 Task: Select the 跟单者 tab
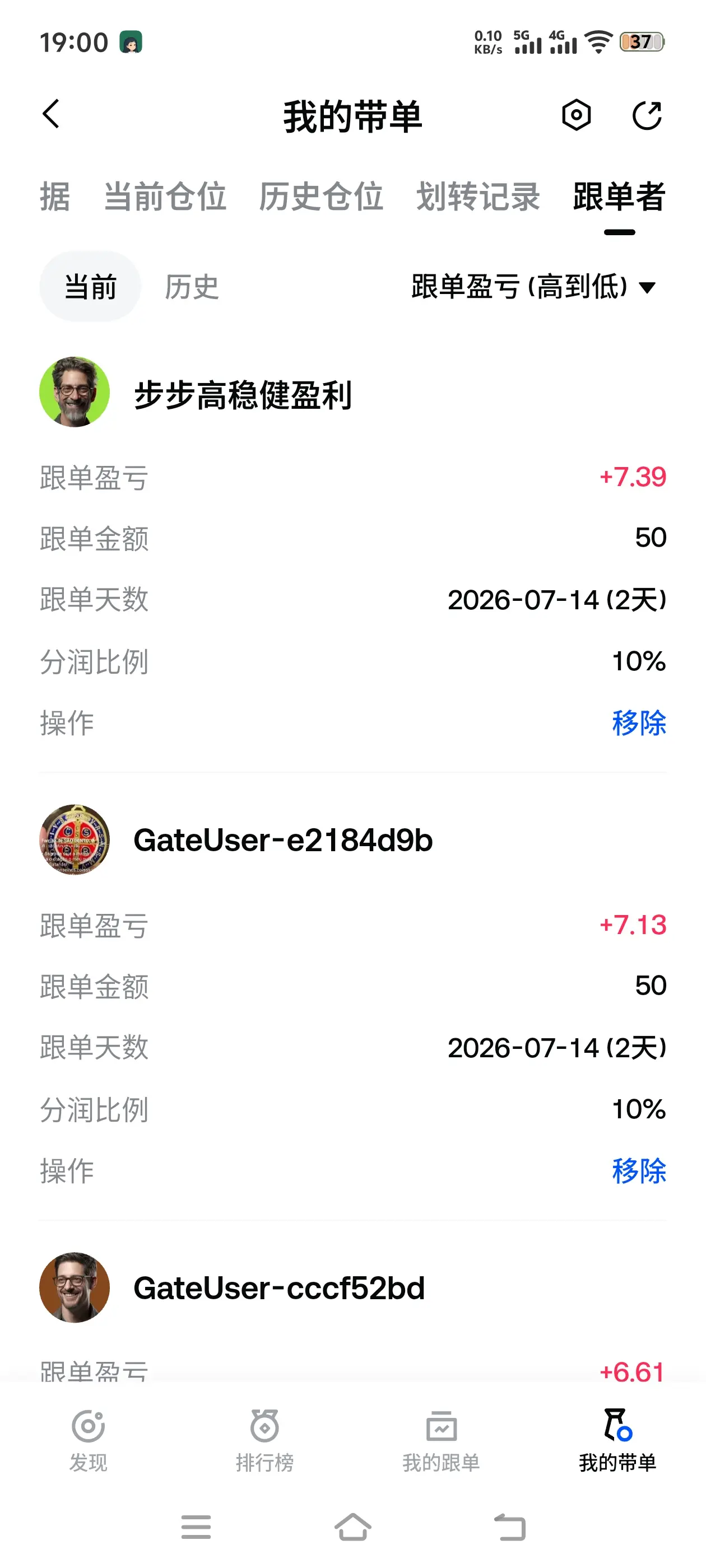pos(619,197)
